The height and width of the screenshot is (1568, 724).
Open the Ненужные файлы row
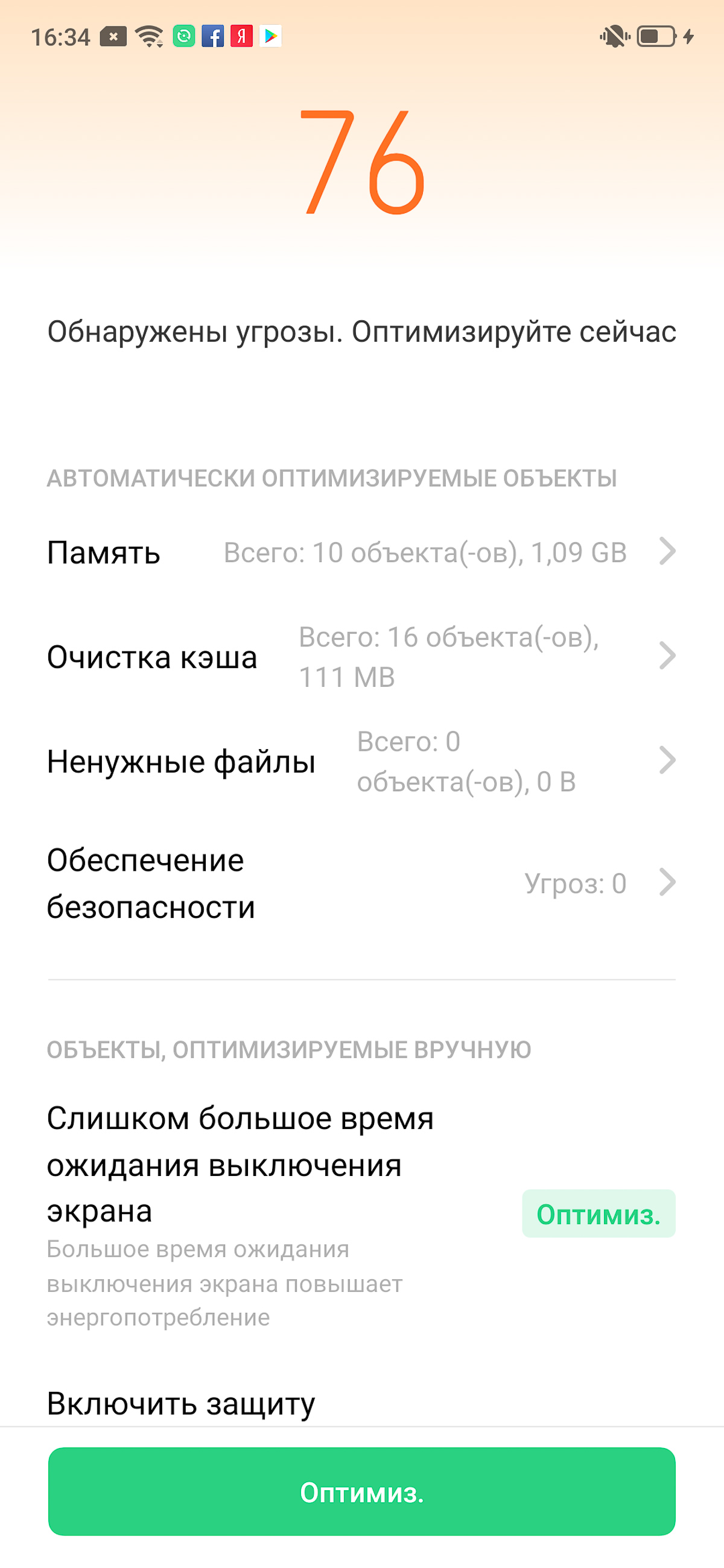click(x=361, y=762)
